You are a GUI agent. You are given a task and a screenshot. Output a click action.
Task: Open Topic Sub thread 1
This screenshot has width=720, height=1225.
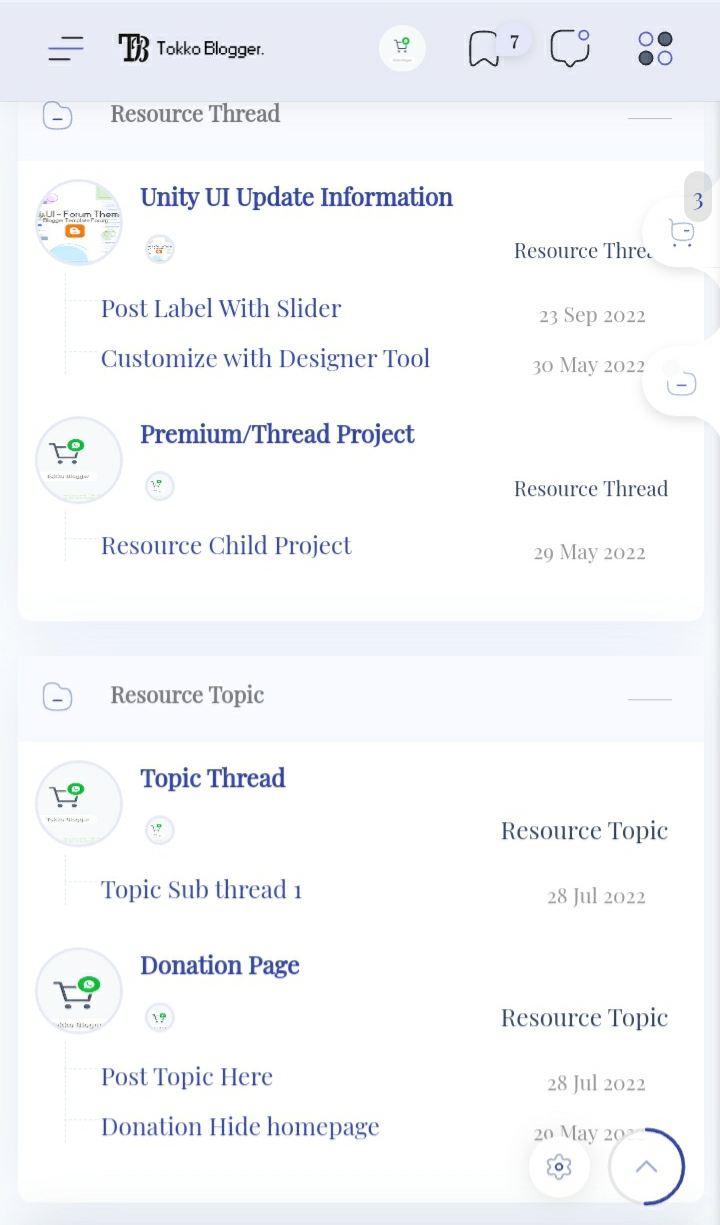tap(201, 889)
